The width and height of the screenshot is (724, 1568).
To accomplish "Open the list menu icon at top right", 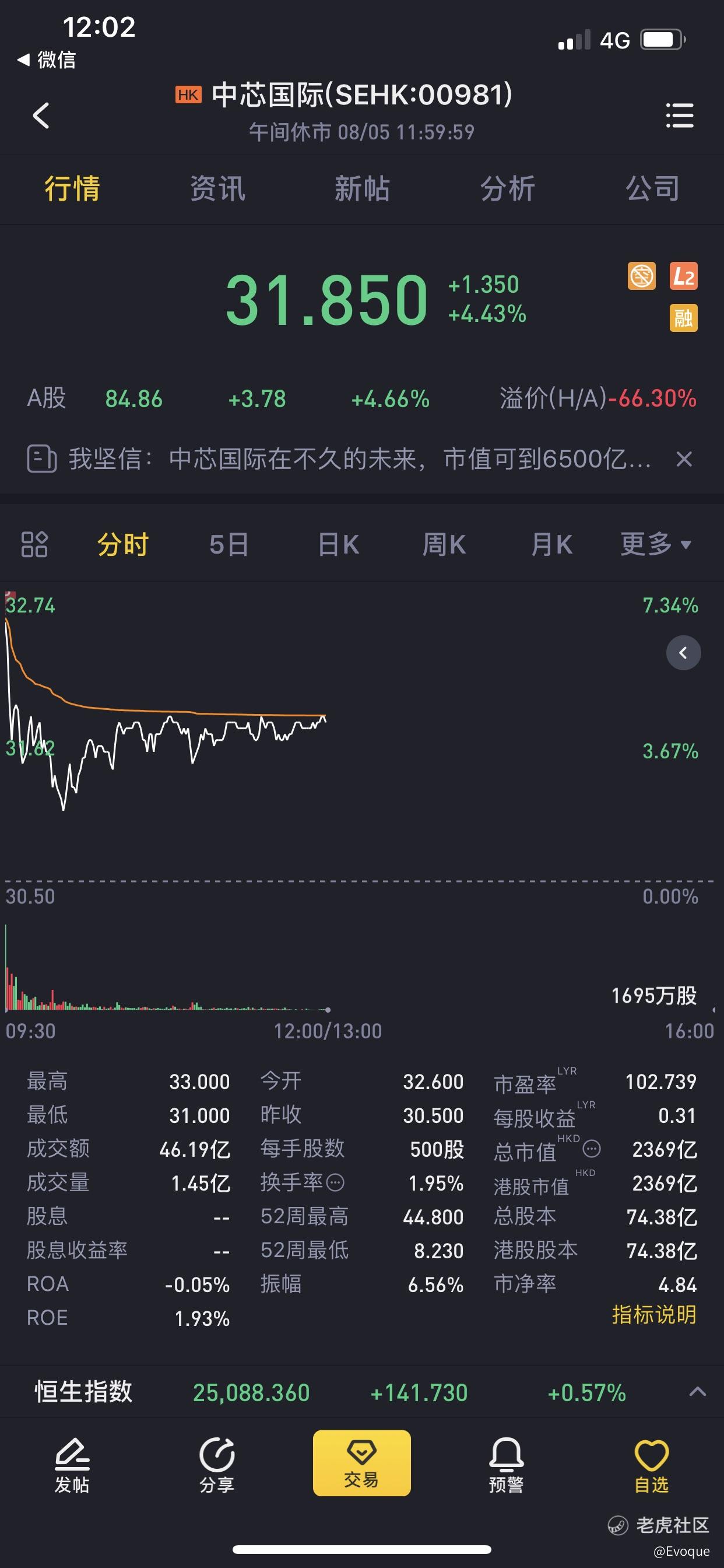I will (680, 115).
